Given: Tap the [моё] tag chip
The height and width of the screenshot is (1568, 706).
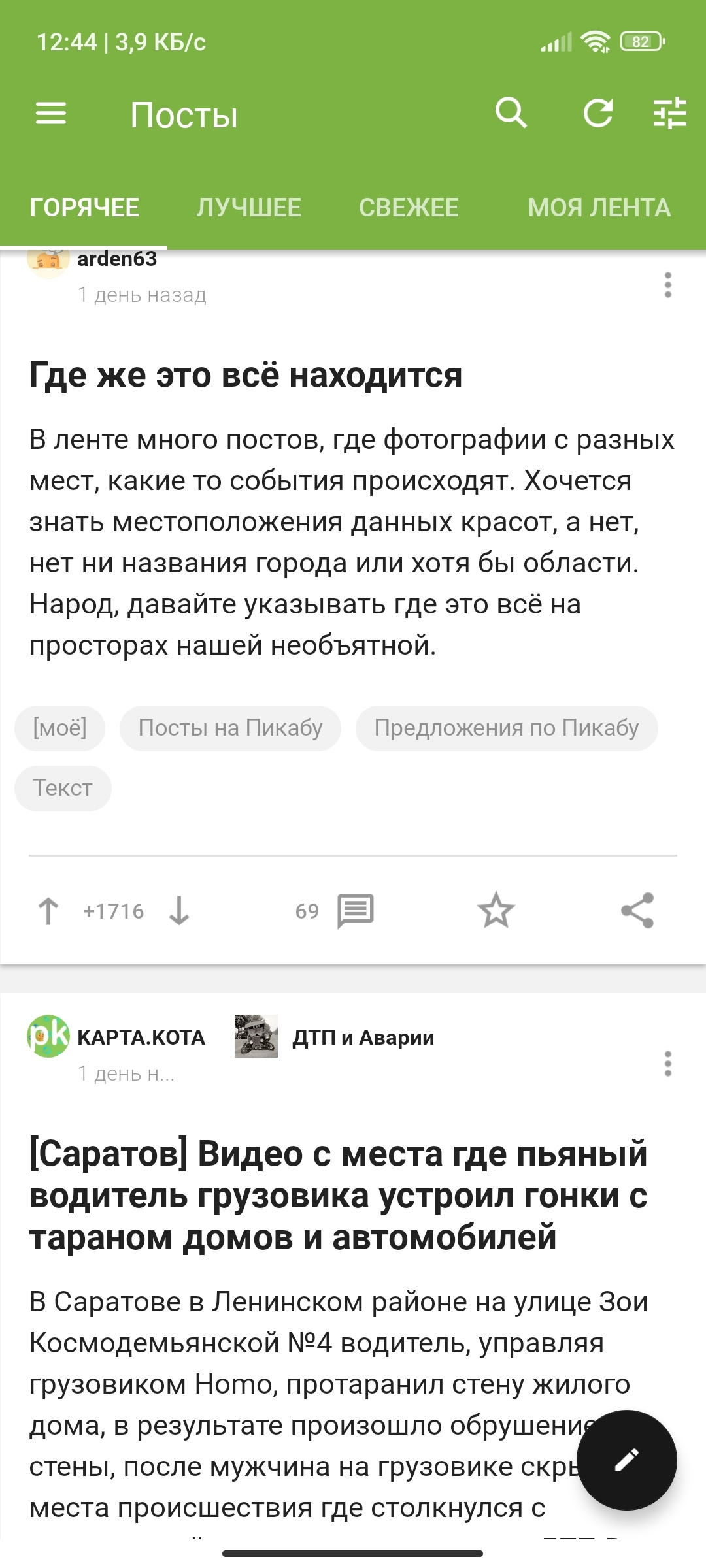Looking at the screenshot, I should click(x=59, y=728).
